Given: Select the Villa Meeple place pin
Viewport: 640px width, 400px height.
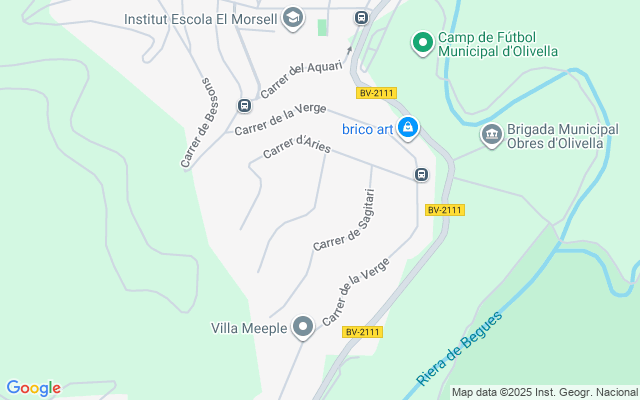Looking at the screenshot, I should click(x=303, y=327).
